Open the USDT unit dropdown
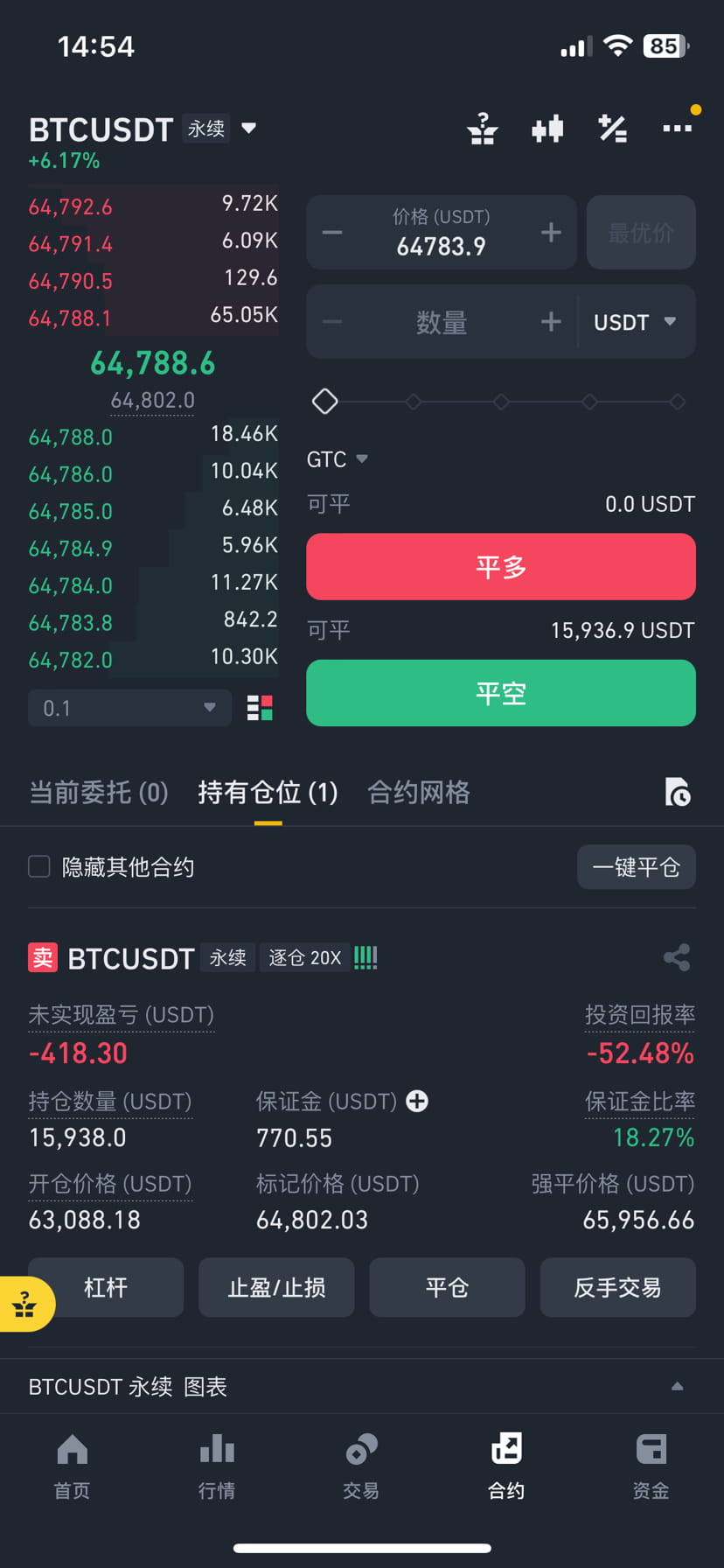The height and width of the screenshot is (1568, 724). 637,321
